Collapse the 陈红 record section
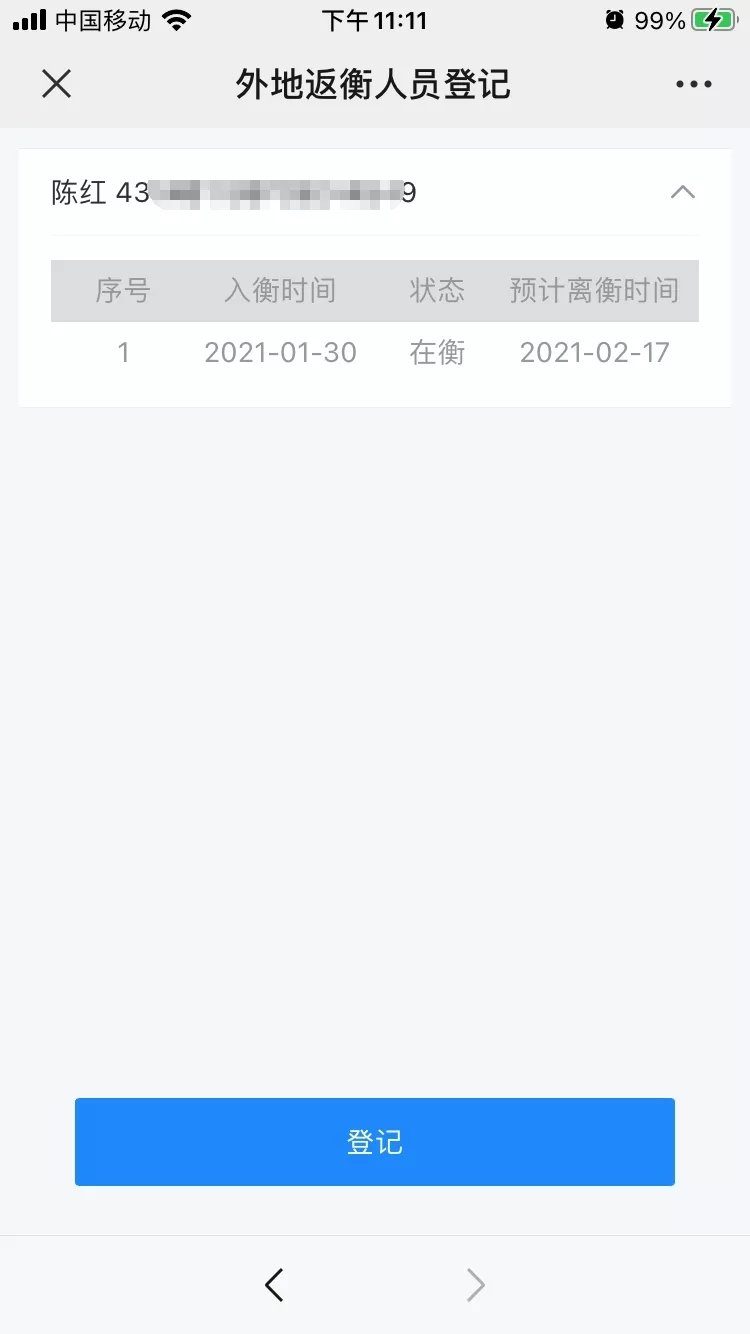750x1334 pixels. click(682, 192)
